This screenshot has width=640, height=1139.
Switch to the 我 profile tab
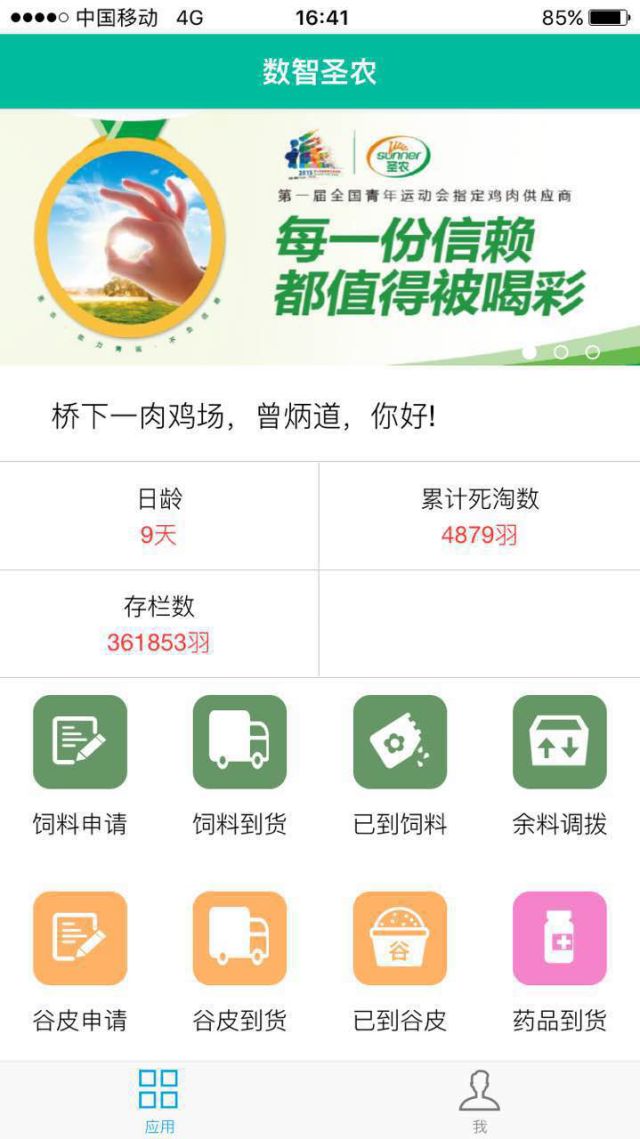click(x=479, y=1100)
